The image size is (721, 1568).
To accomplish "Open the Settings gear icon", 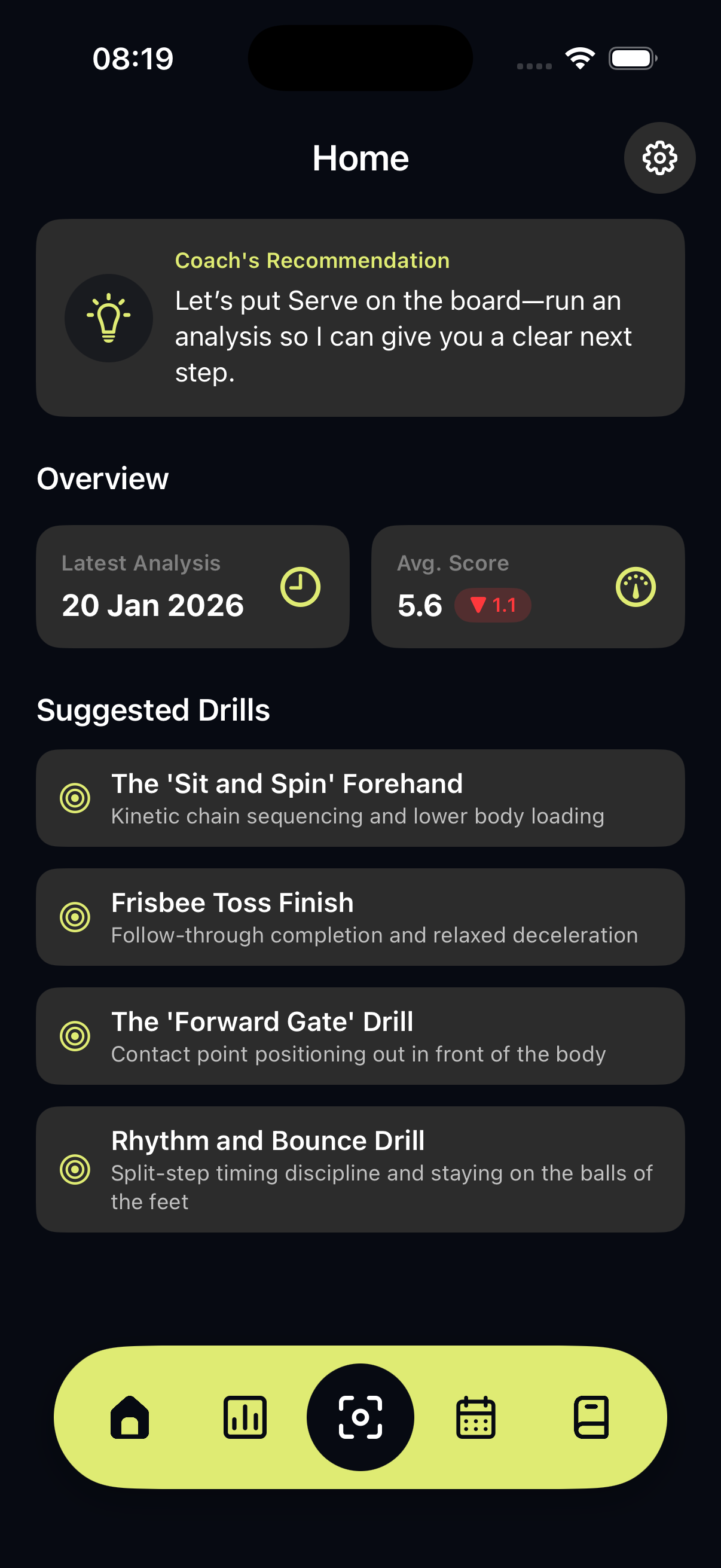I will coord(659,157).
